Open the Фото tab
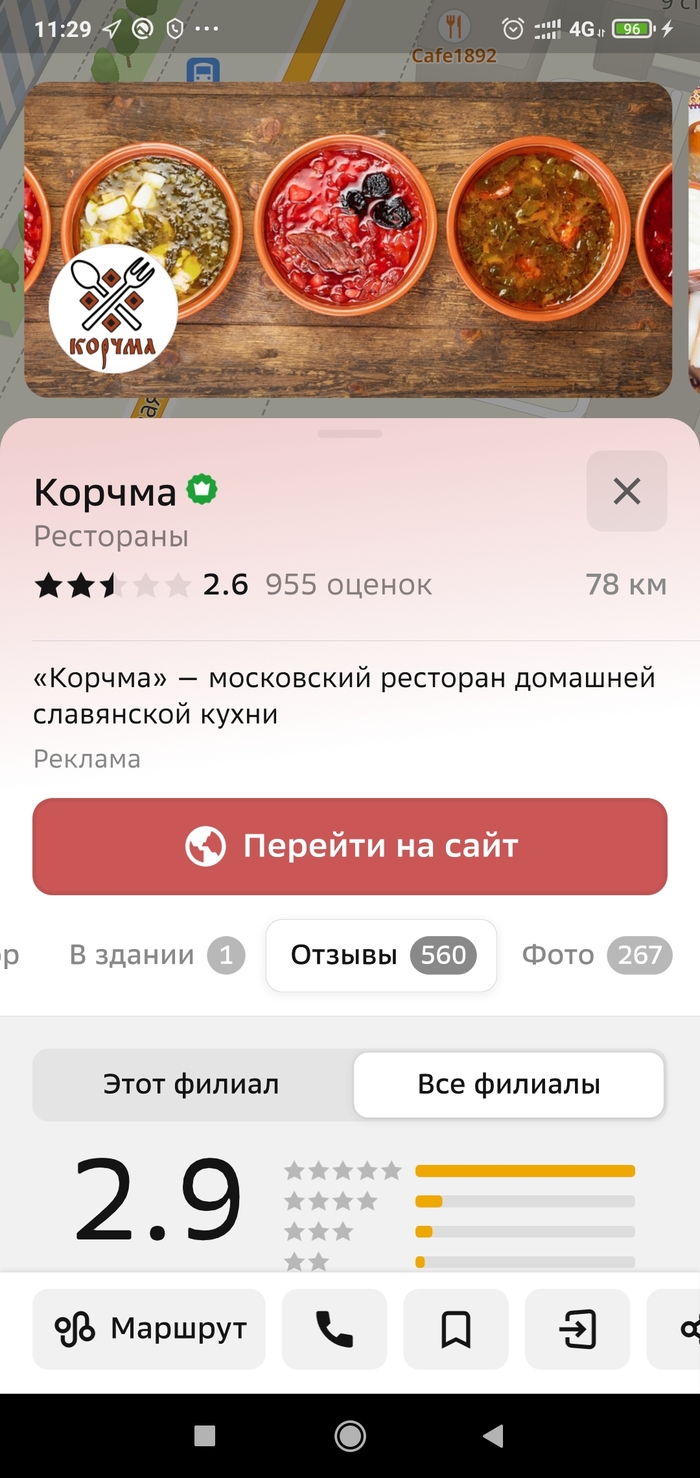The height and width of the screenshot is (1478, 700). click(596, 955)
